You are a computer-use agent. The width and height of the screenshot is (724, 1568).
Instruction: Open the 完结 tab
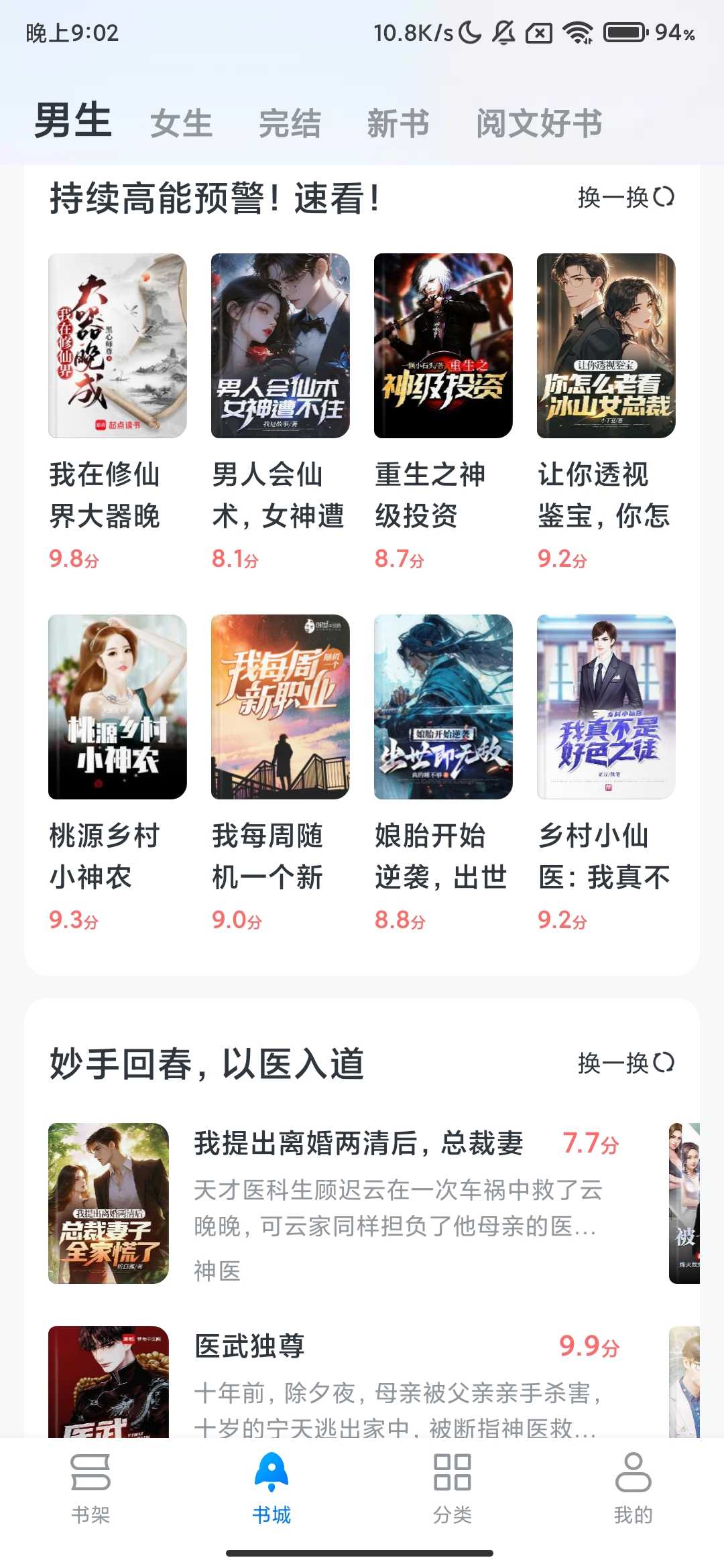click(290, 123)
